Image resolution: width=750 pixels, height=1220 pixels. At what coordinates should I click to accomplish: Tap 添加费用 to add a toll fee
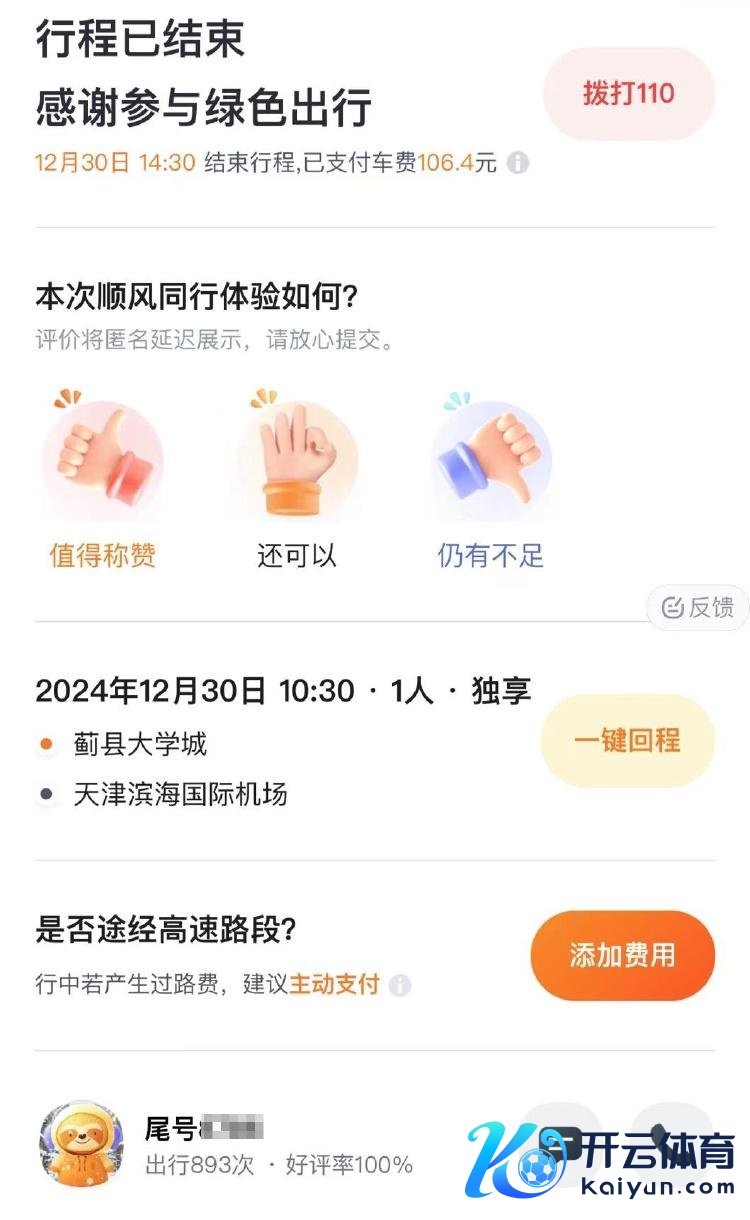622,955
